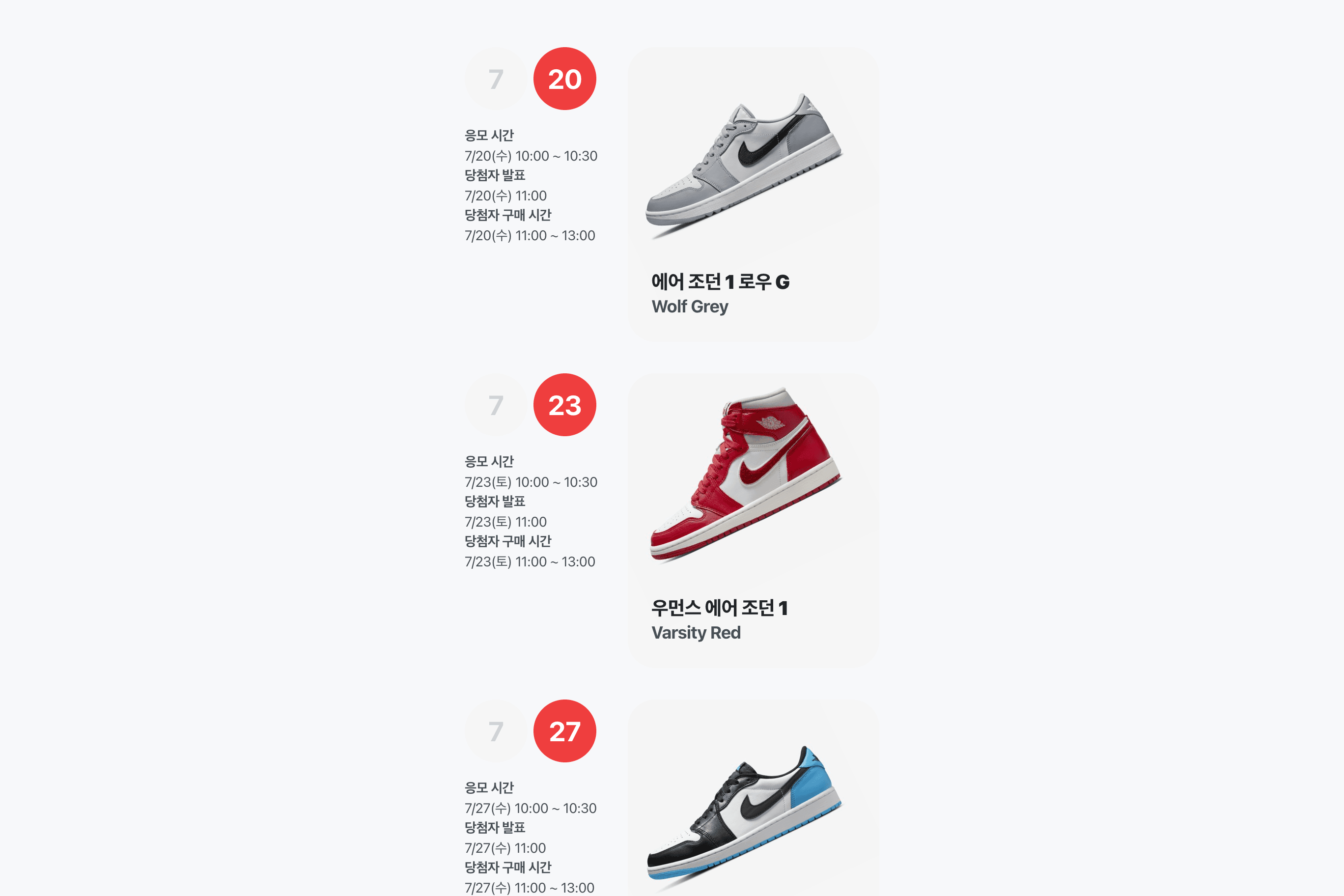Open the Women's Air Jordan 1 Varsity Red card
The height and width of the screenshot is (896, 1344).
(x=753, y=520)
